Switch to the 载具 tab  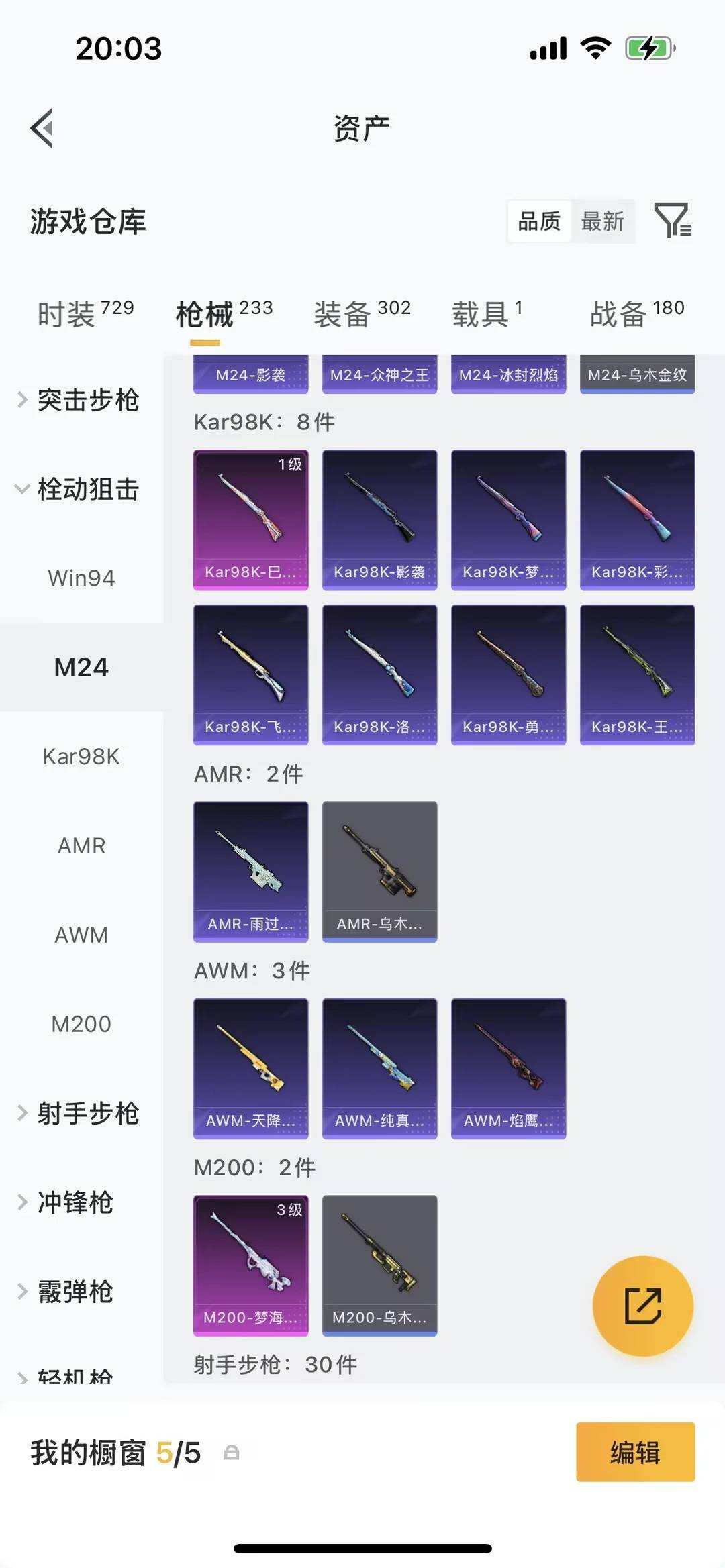487,313
